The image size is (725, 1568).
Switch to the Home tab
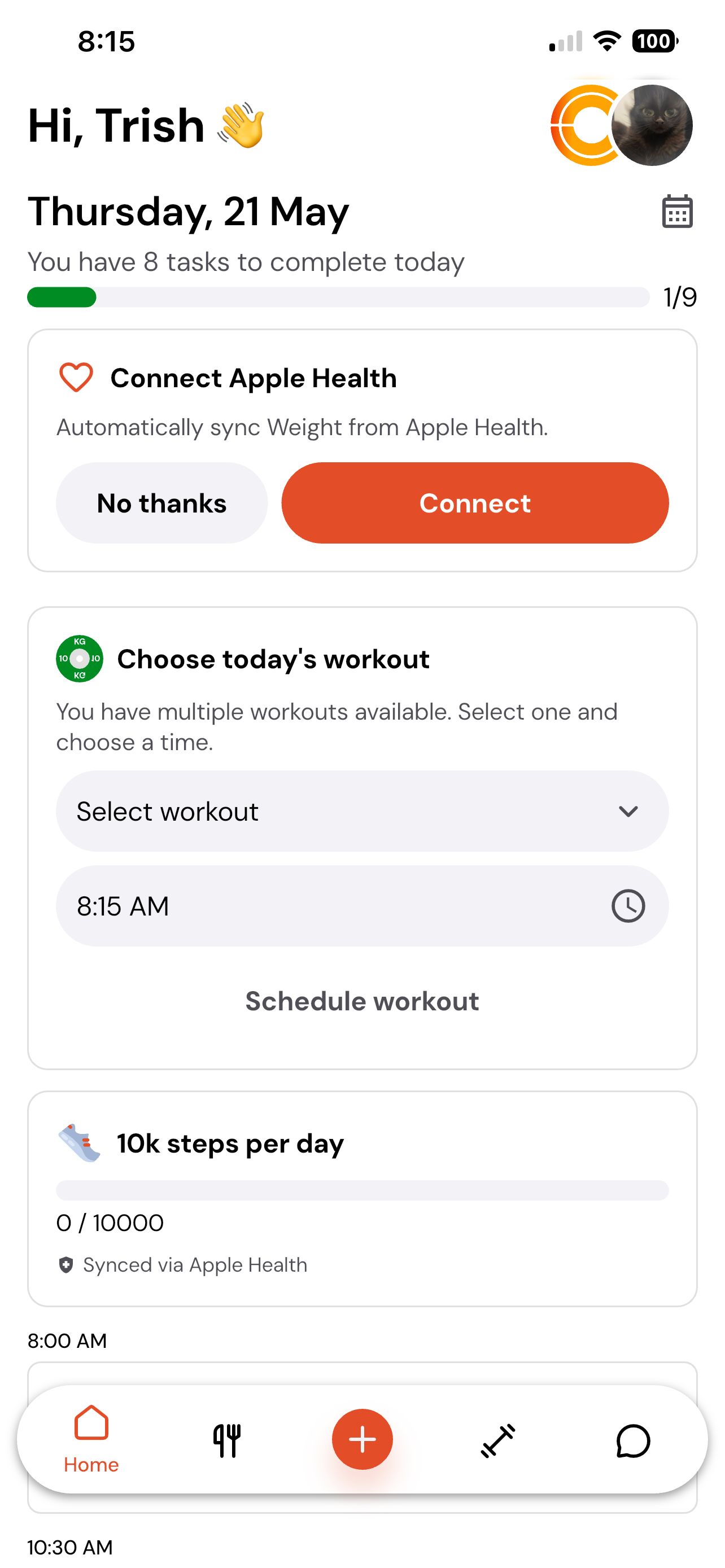pos(91,1439)
